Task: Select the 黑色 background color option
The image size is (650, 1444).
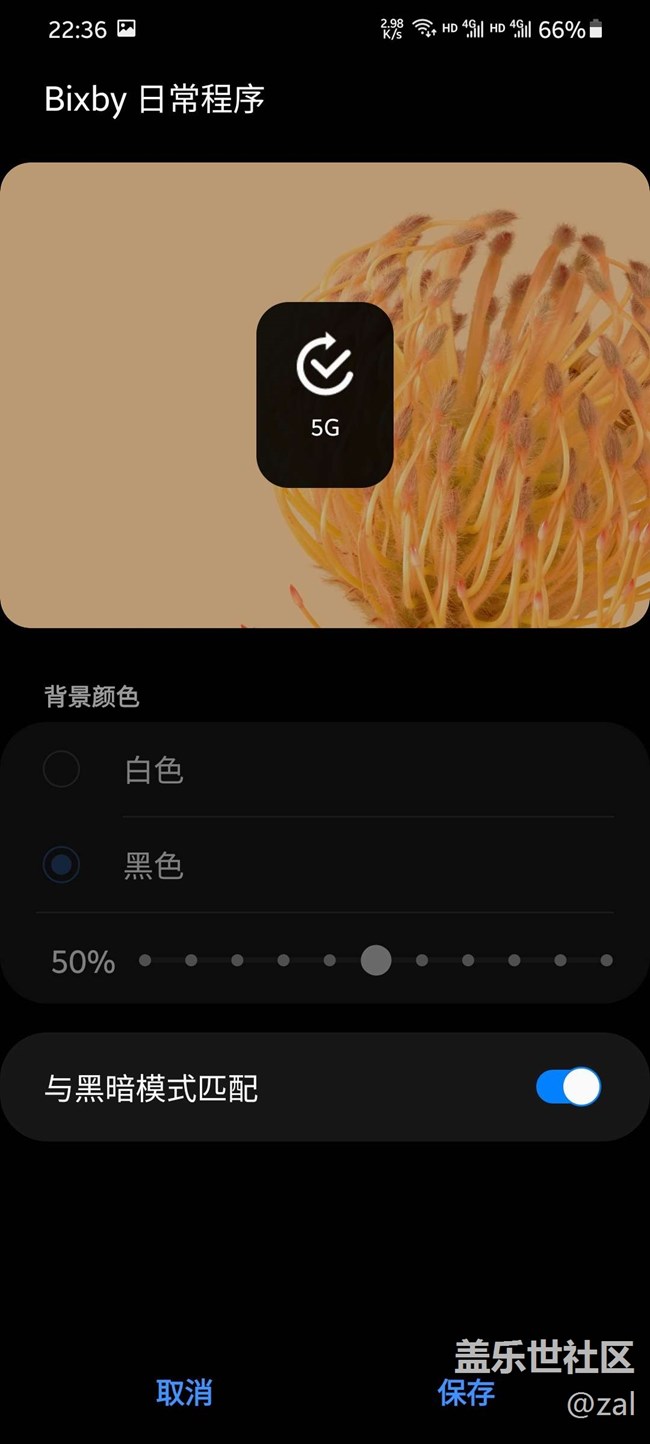Action: (62, 865)
